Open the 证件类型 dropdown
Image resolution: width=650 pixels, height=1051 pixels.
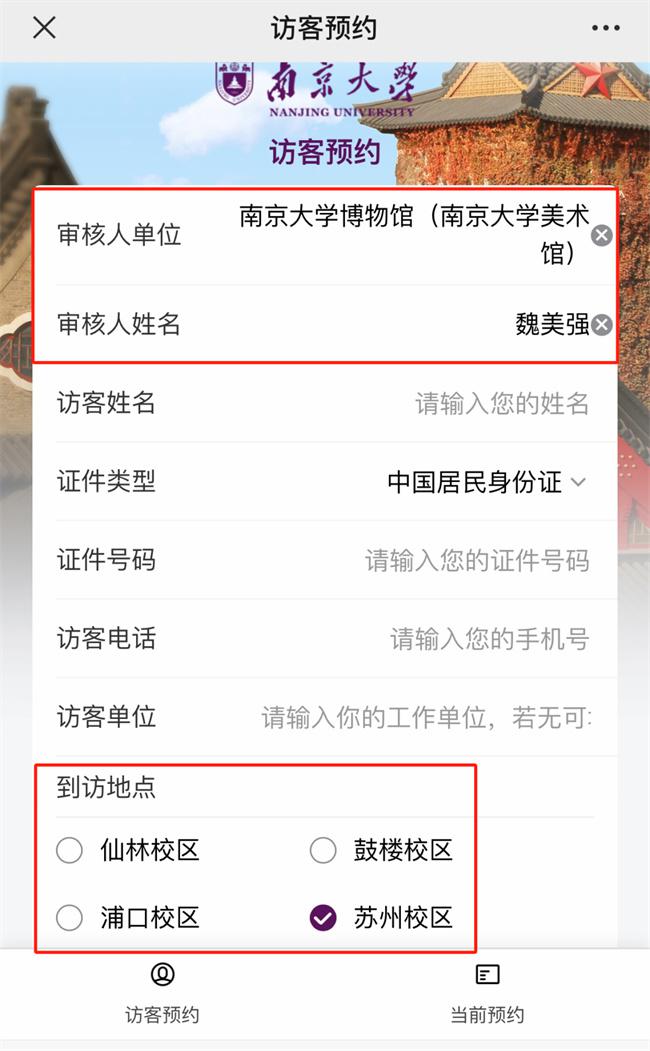click(487, 483)
